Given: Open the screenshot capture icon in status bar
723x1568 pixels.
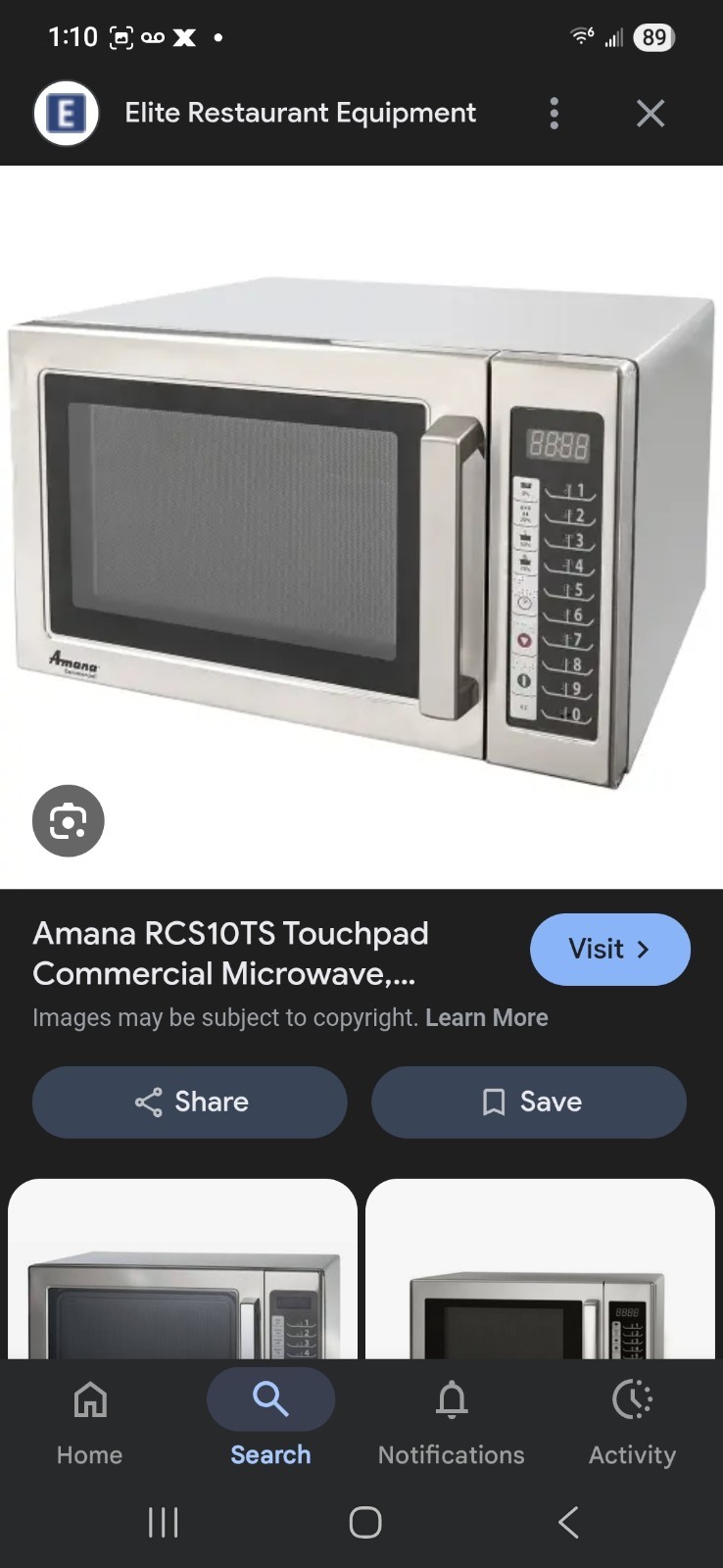Looking at the screenshot, I should [x=120, y=36].
